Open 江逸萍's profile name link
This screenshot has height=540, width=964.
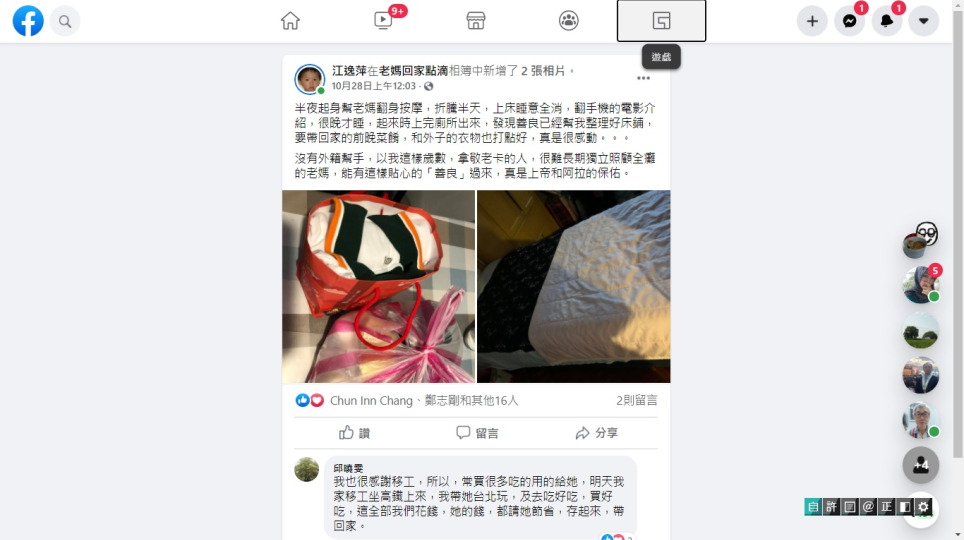pos(349,71)
